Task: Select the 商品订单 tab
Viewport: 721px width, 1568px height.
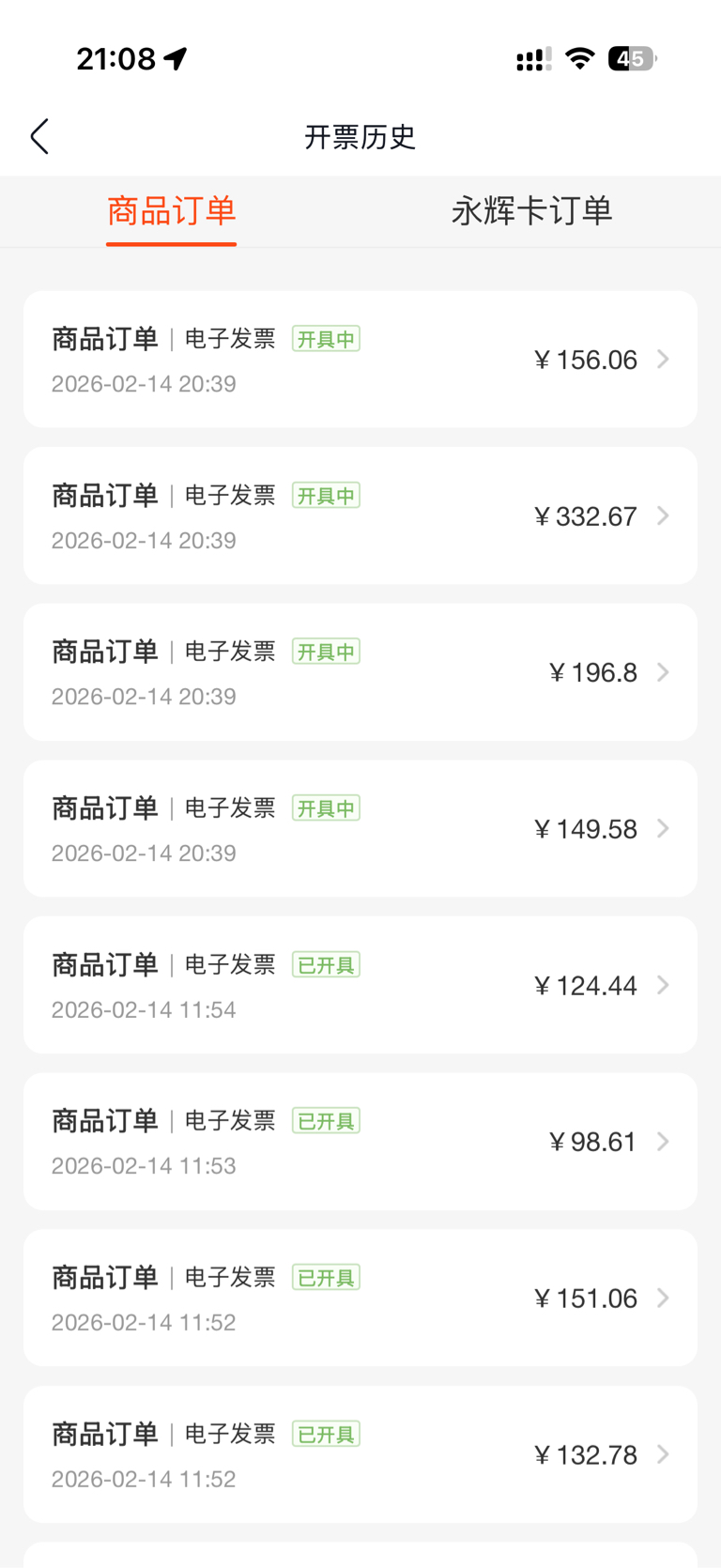Action: click(x=171, y=211)
